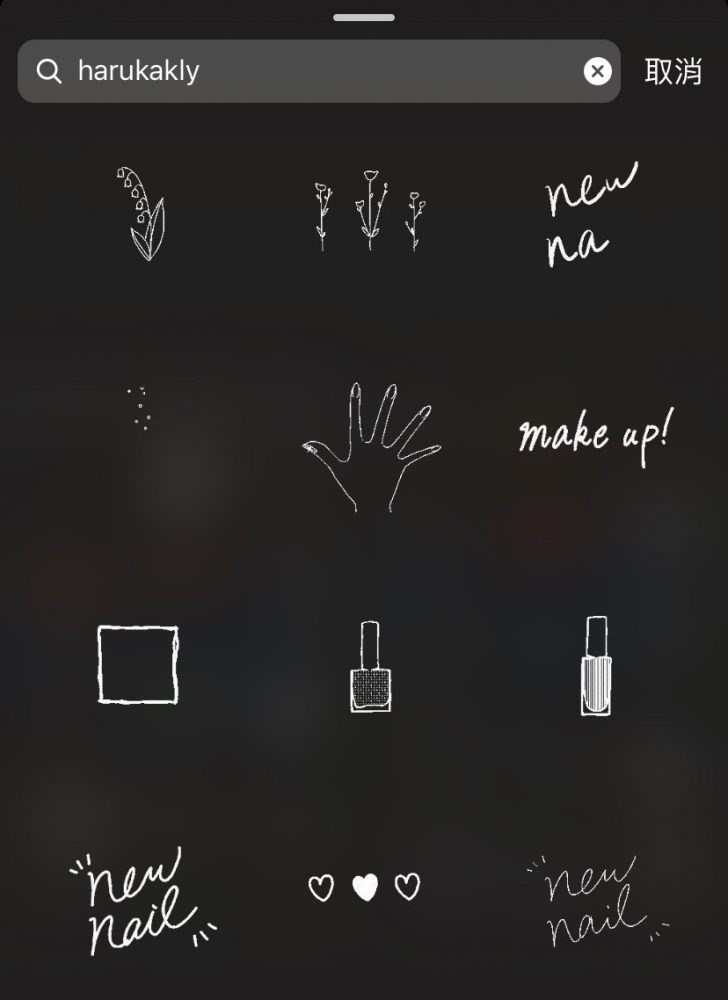
Task: Select the partially written 'new na' sticker
Action: click(x=590, y=217)
